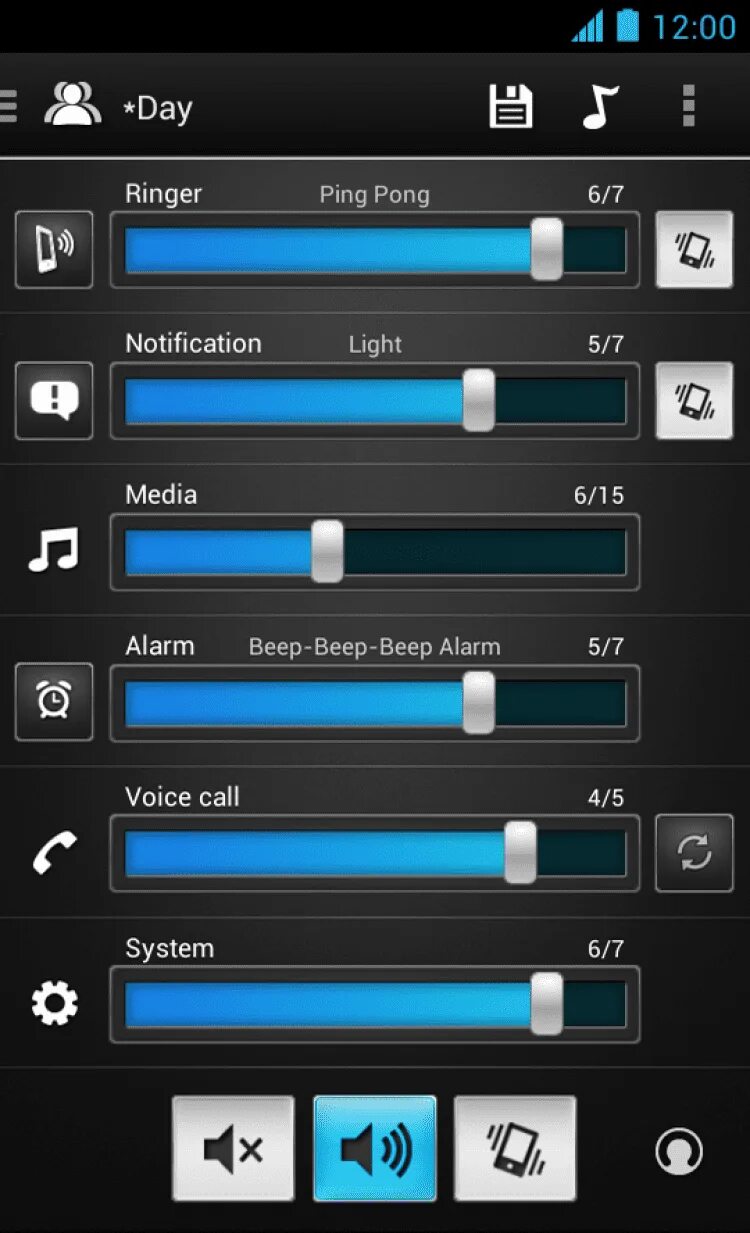Screen dimensions: 750x1233
Task: Select the normal sound mode
Action: [375, 1148]
